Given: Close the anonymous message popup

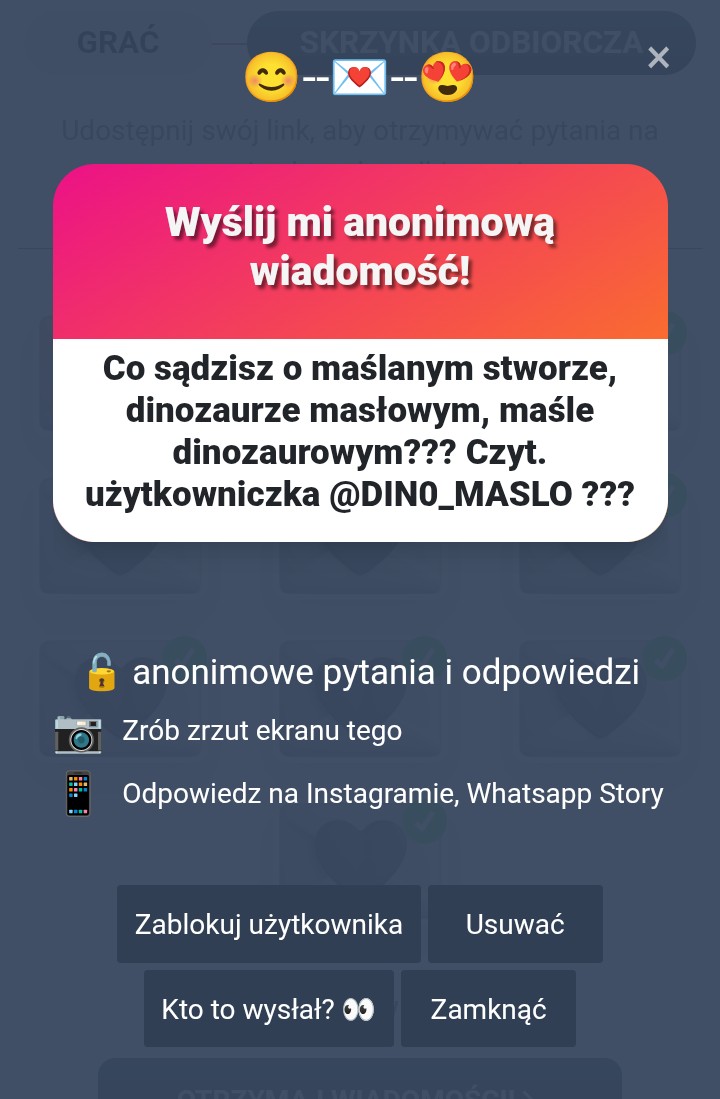Looking at the screenshot, I should 658,58.
